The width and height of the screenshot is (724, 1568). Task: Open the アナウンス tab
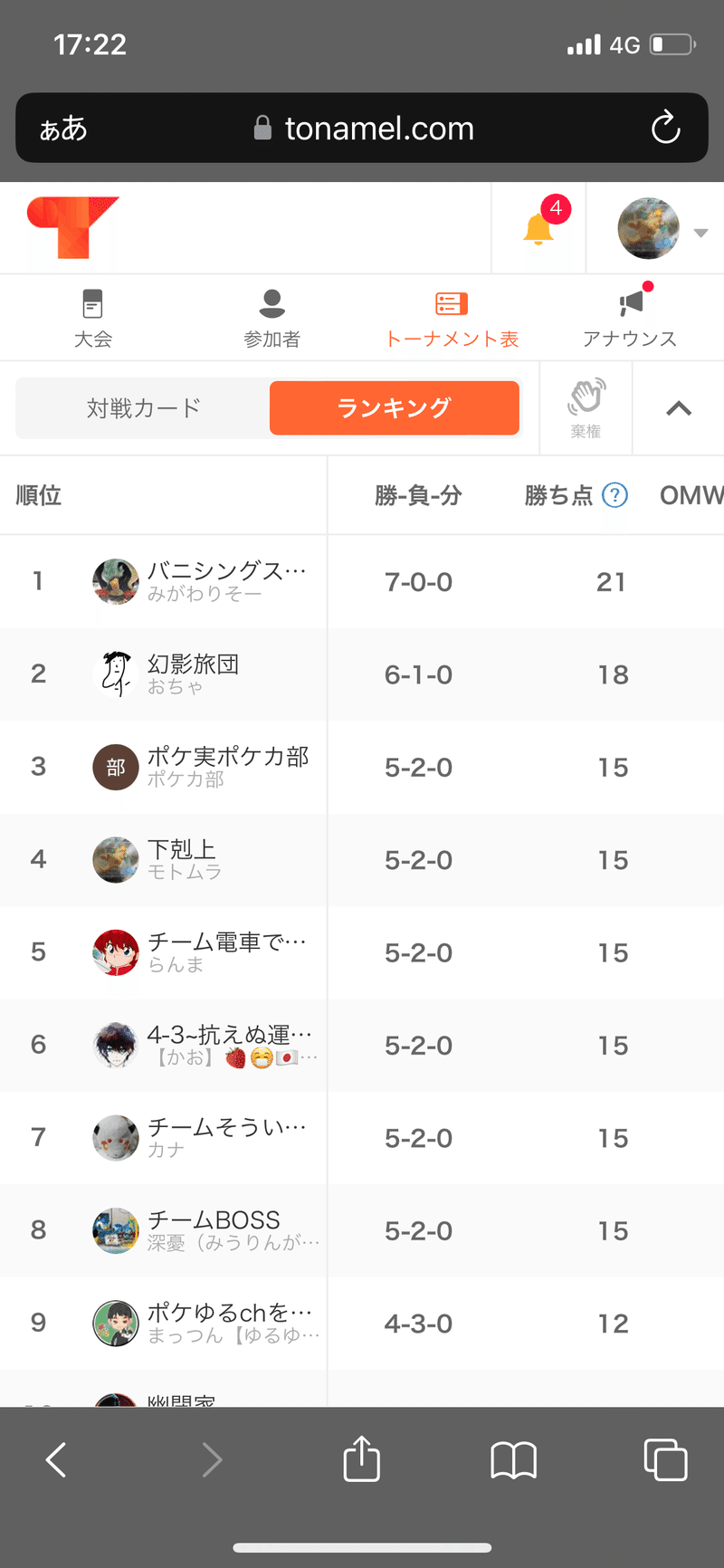click(x=630, y=319)
